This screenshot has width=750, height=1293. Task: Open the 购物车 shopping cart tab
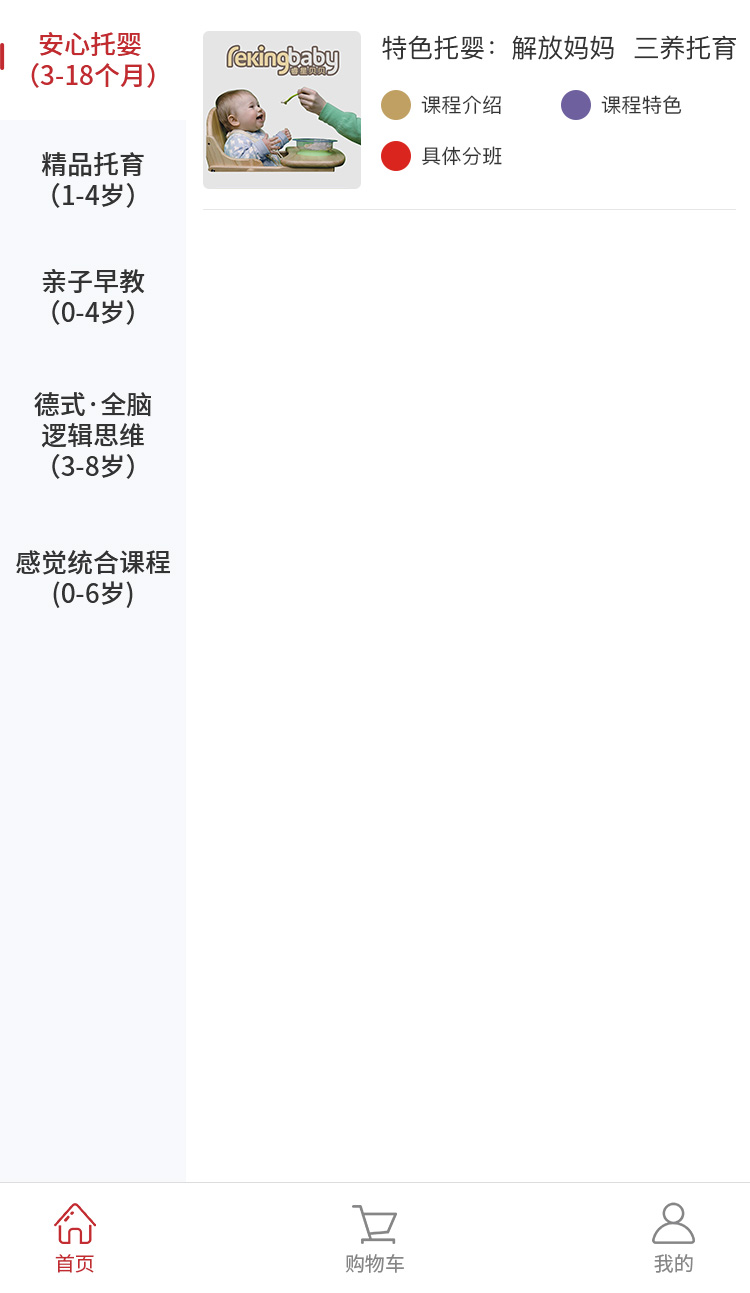[375, 1238]
